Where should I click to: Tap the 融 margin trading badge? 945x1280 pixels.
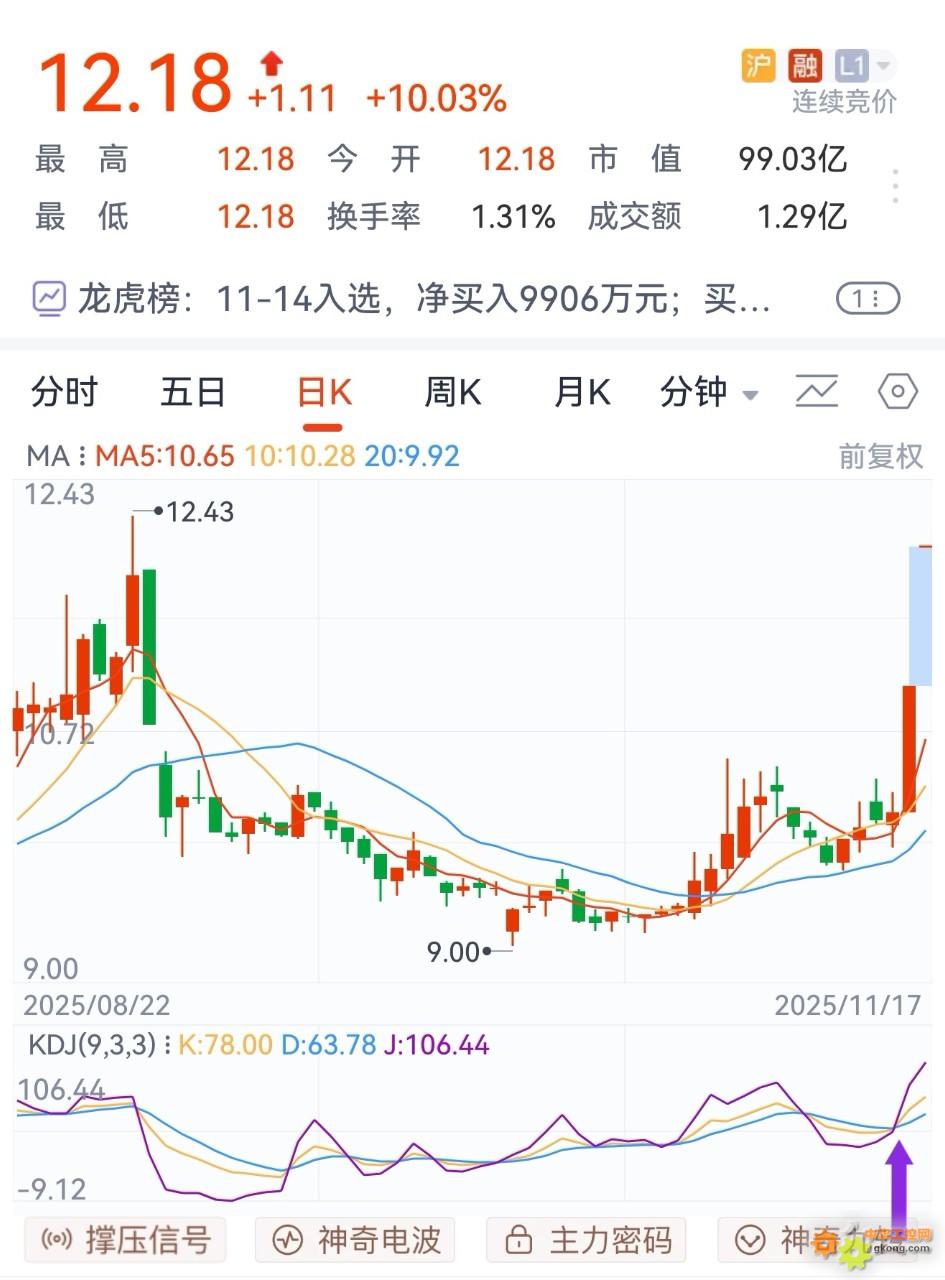tap(805, 63)
